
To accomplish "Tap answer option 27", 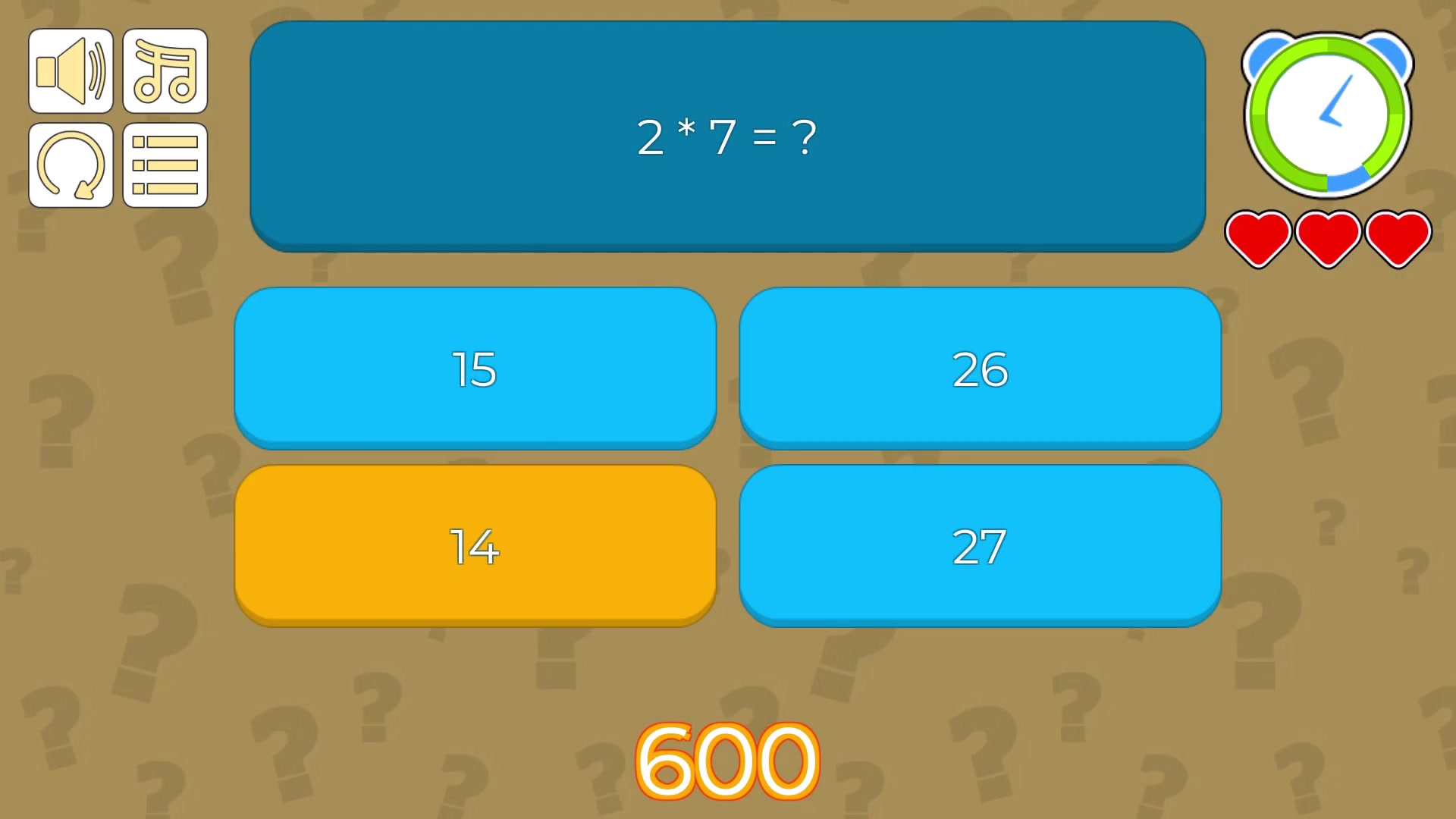I will (980, 545).
